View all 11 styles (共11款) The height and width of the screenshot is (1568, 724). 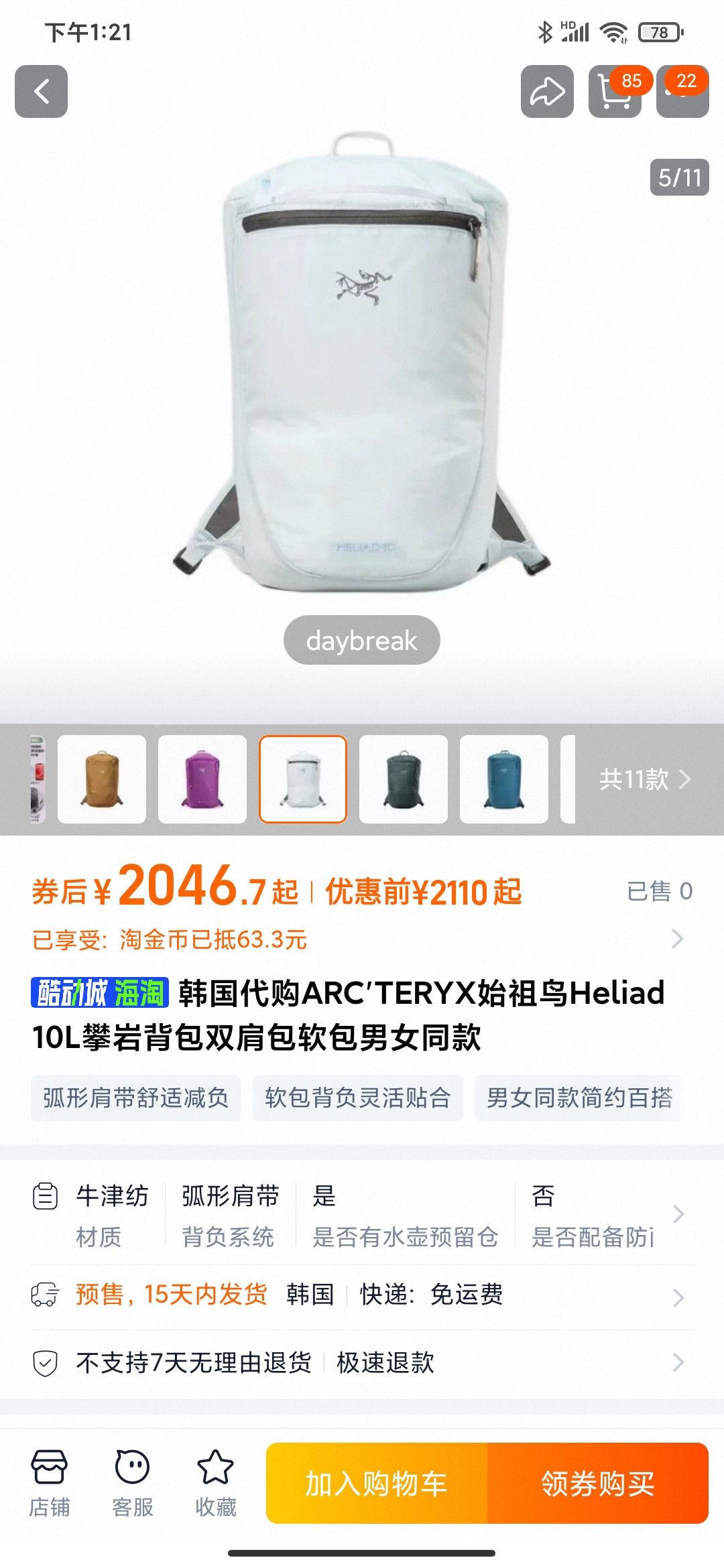coord(644,779)
